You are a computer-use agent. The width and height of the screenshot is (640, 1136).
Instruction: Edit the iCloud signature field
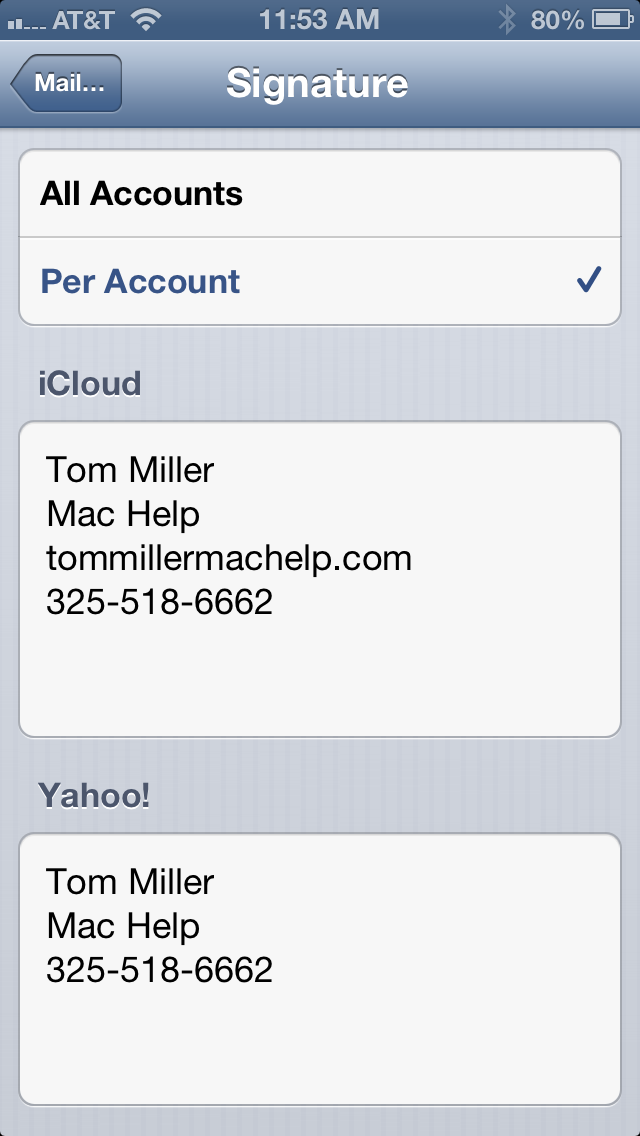(320, 579)
